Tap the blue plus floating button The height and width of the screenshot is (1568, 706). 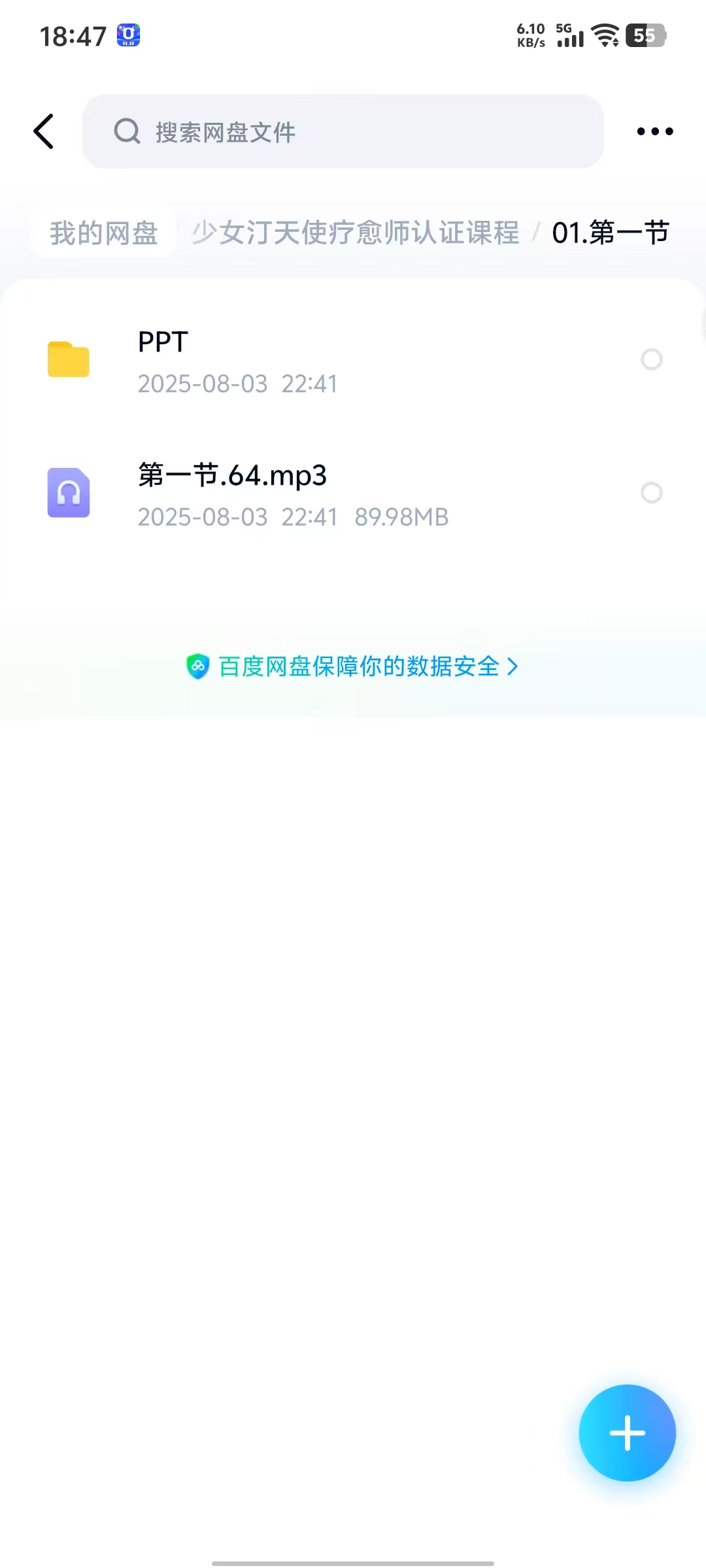point(627,1433)
